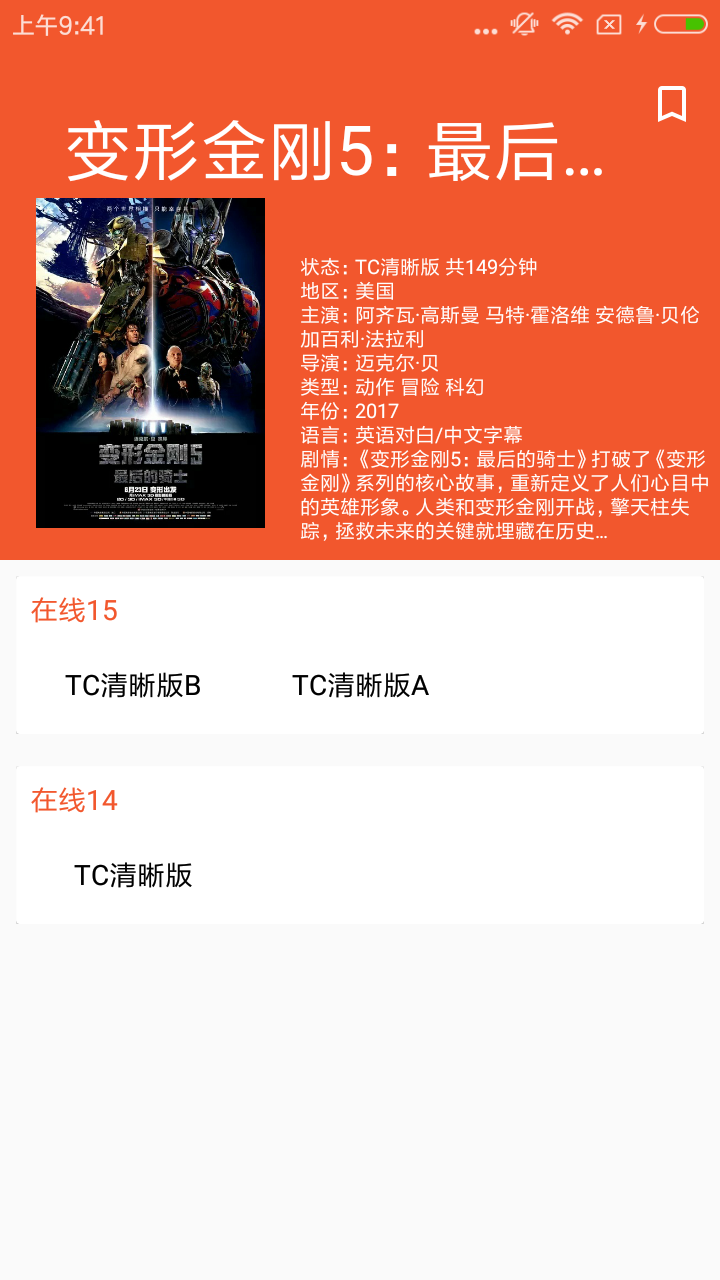Screen dimensions: 720x1280
Task: Play TC清晰版B under 在线15
Action: point(133,686)
